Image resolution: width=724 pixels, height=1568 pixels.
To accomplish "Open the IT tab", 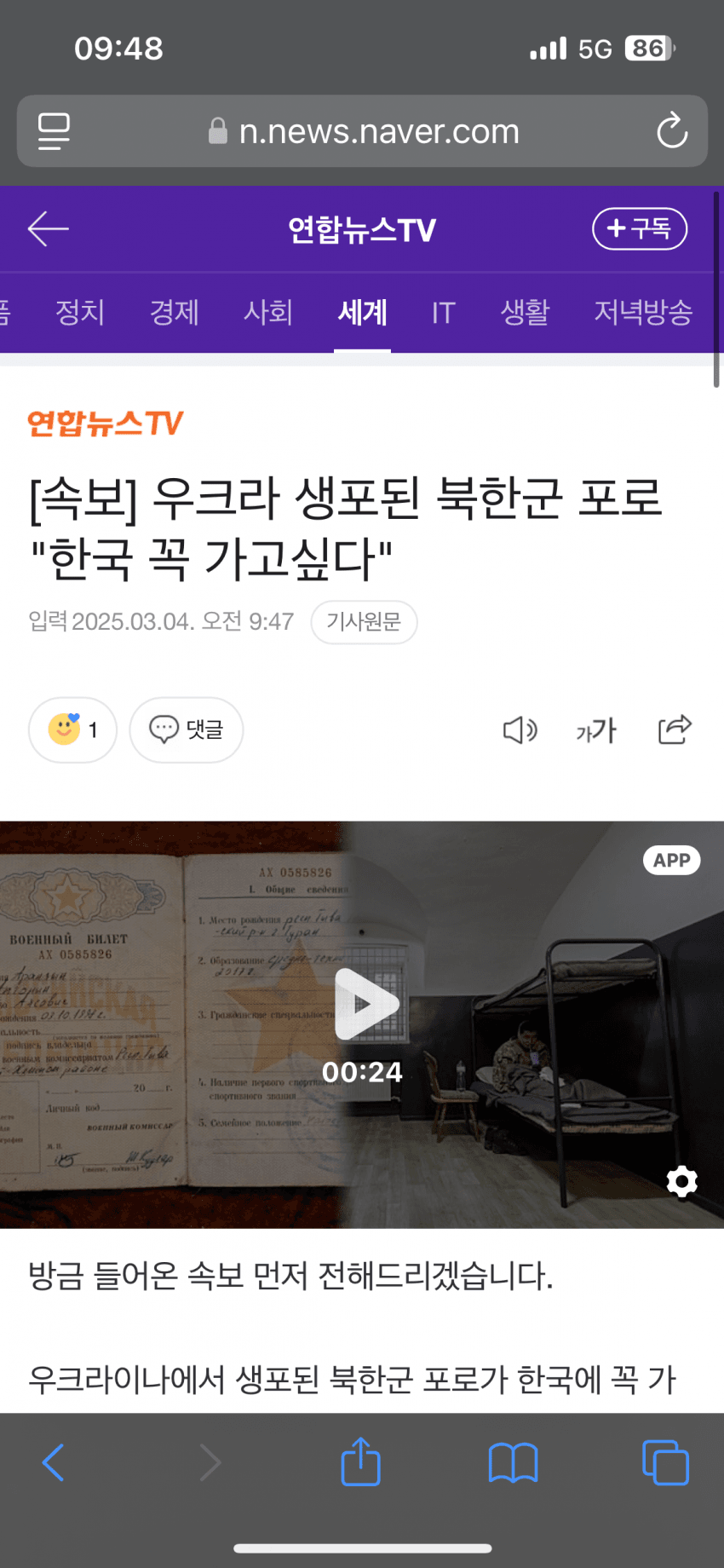I will pos(443,312).
